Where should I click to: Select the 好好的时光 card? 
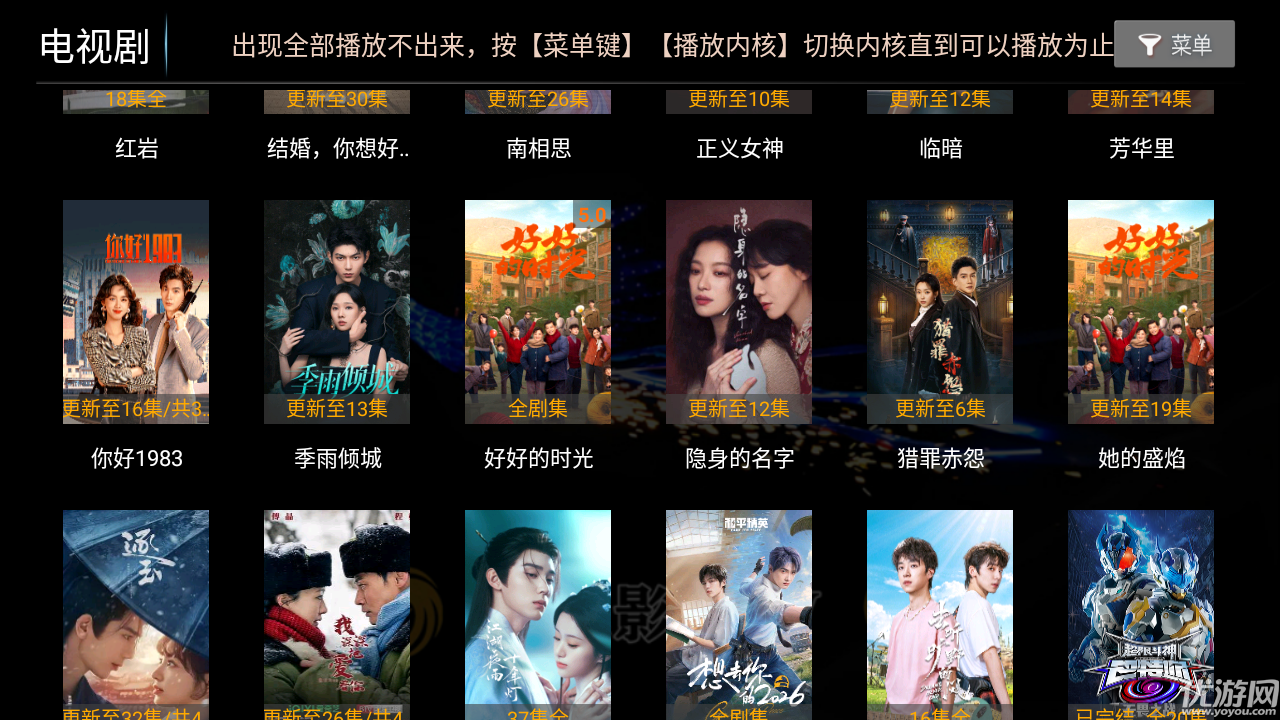pos(538,312)
